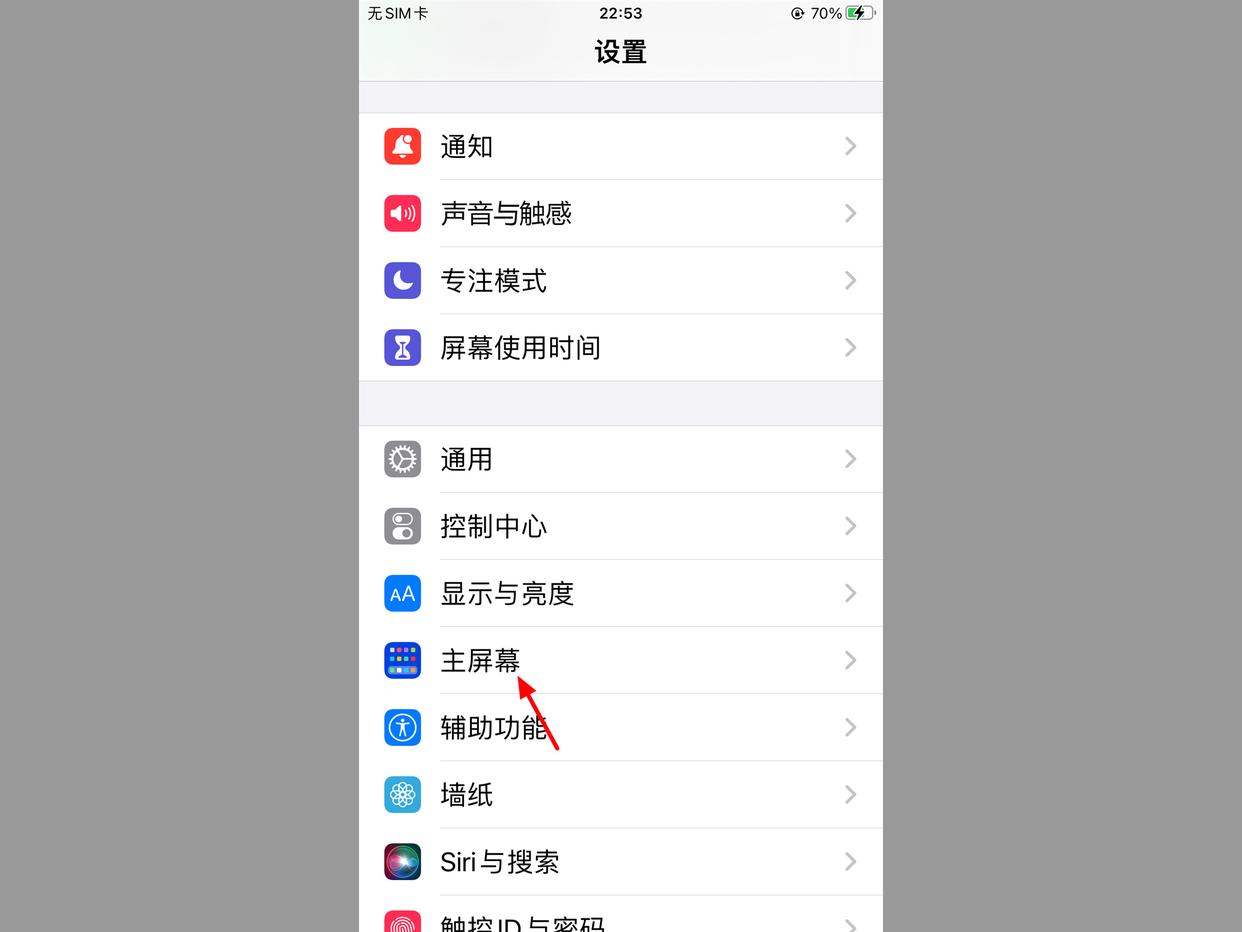
Task: Open 辅助功能 settings
Action: [x=620, y=727]
